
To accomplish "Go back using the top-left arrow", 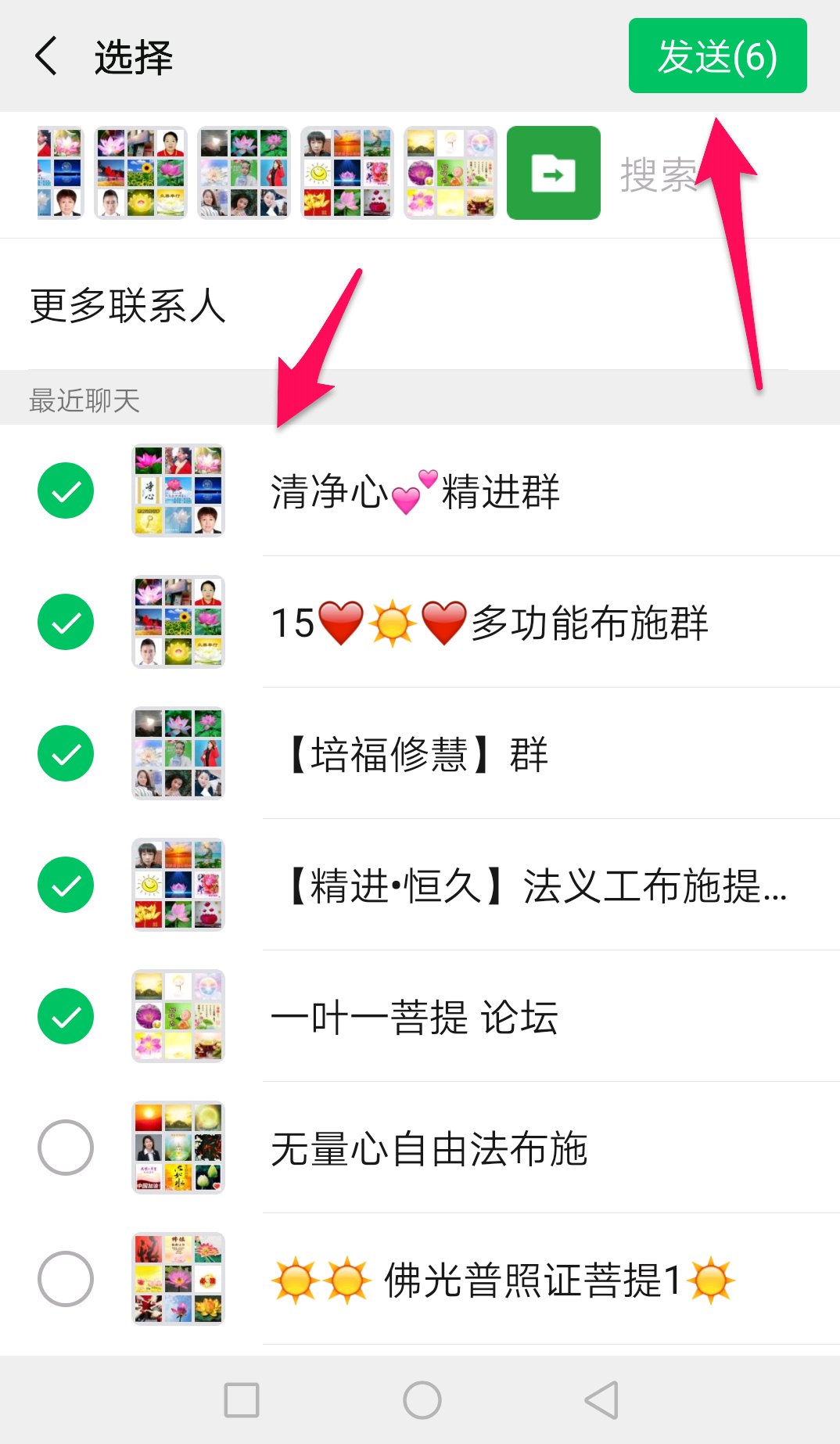I will 47,56.
